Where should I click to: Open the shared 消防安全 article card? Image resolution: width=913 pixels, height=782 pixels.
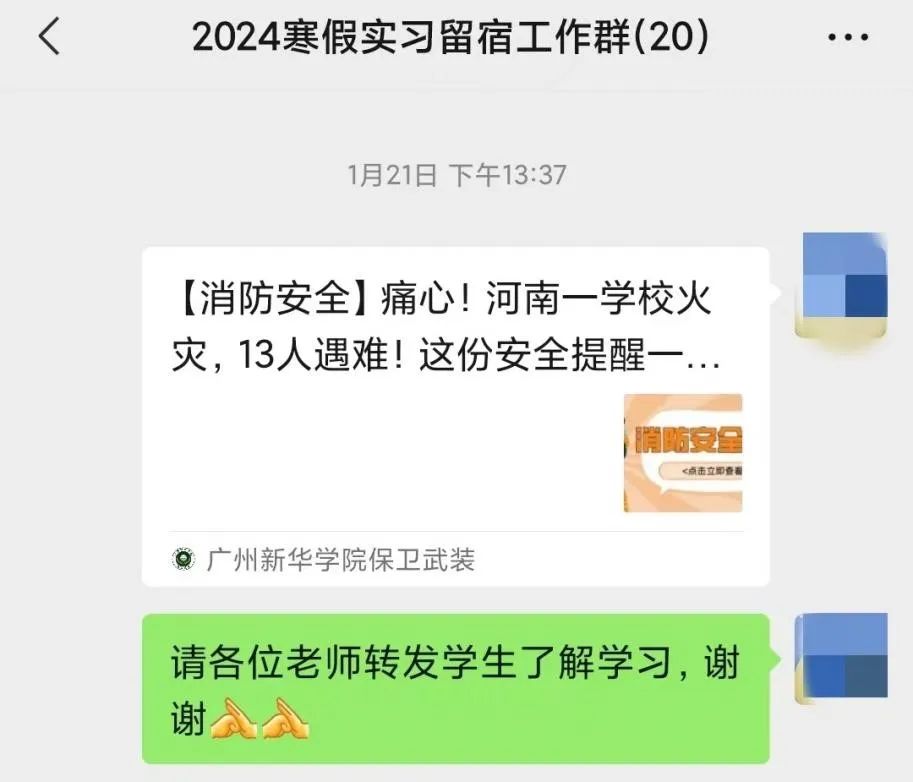(x=455, y=415)
